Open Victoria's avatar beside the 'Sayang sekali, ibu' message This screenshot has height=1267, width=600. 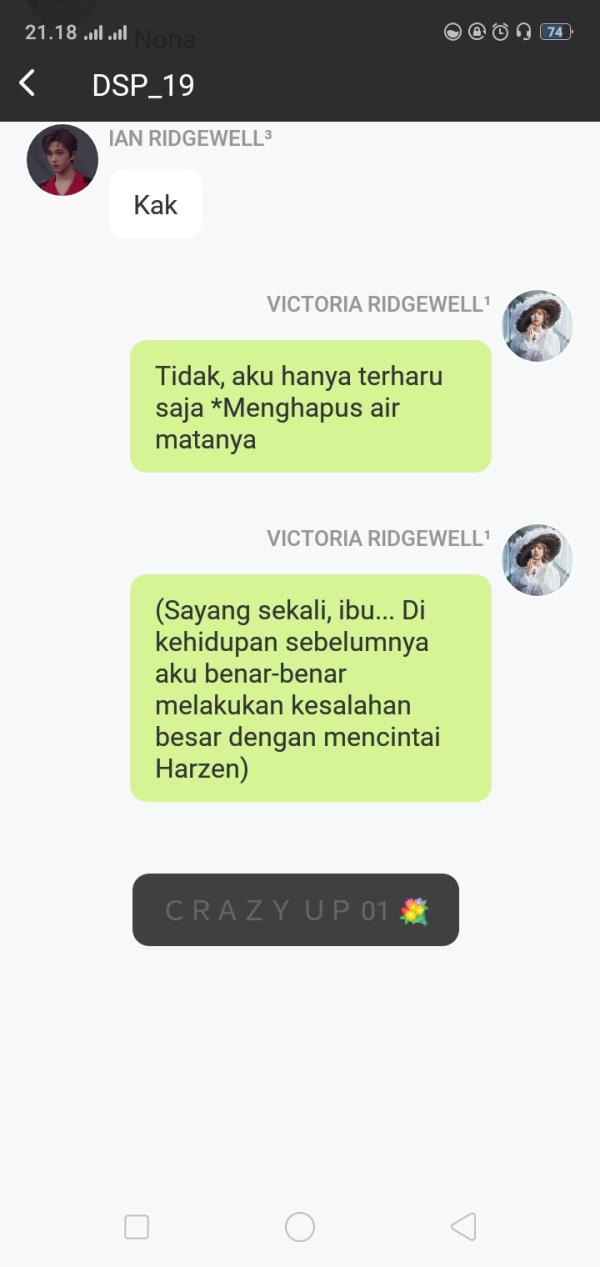coord(537,560)
